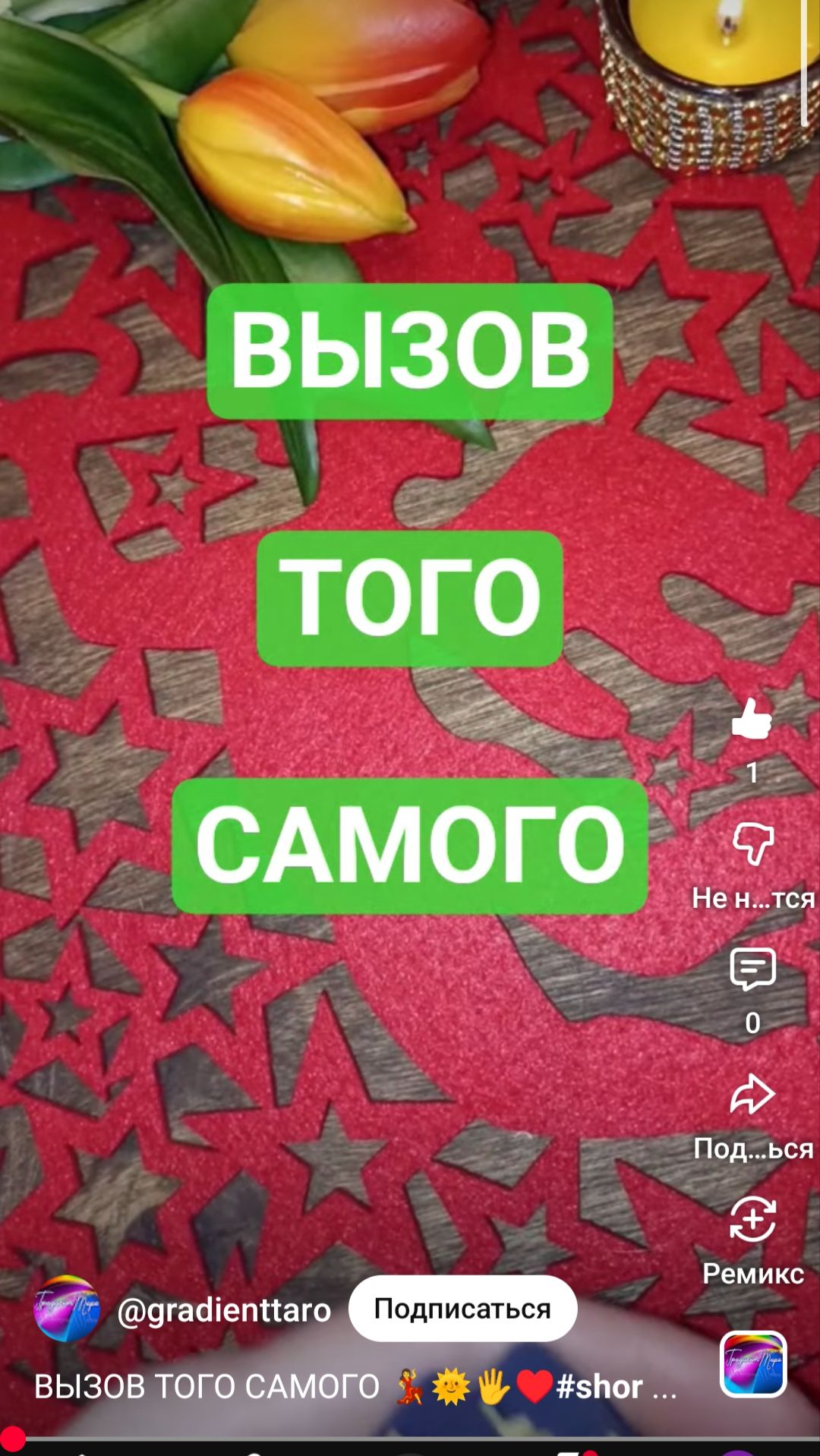Image resolution: width=820 pixels, height=1456 pixels.
Task: Create a remix with Ремикс
Action: [752, 1220]
